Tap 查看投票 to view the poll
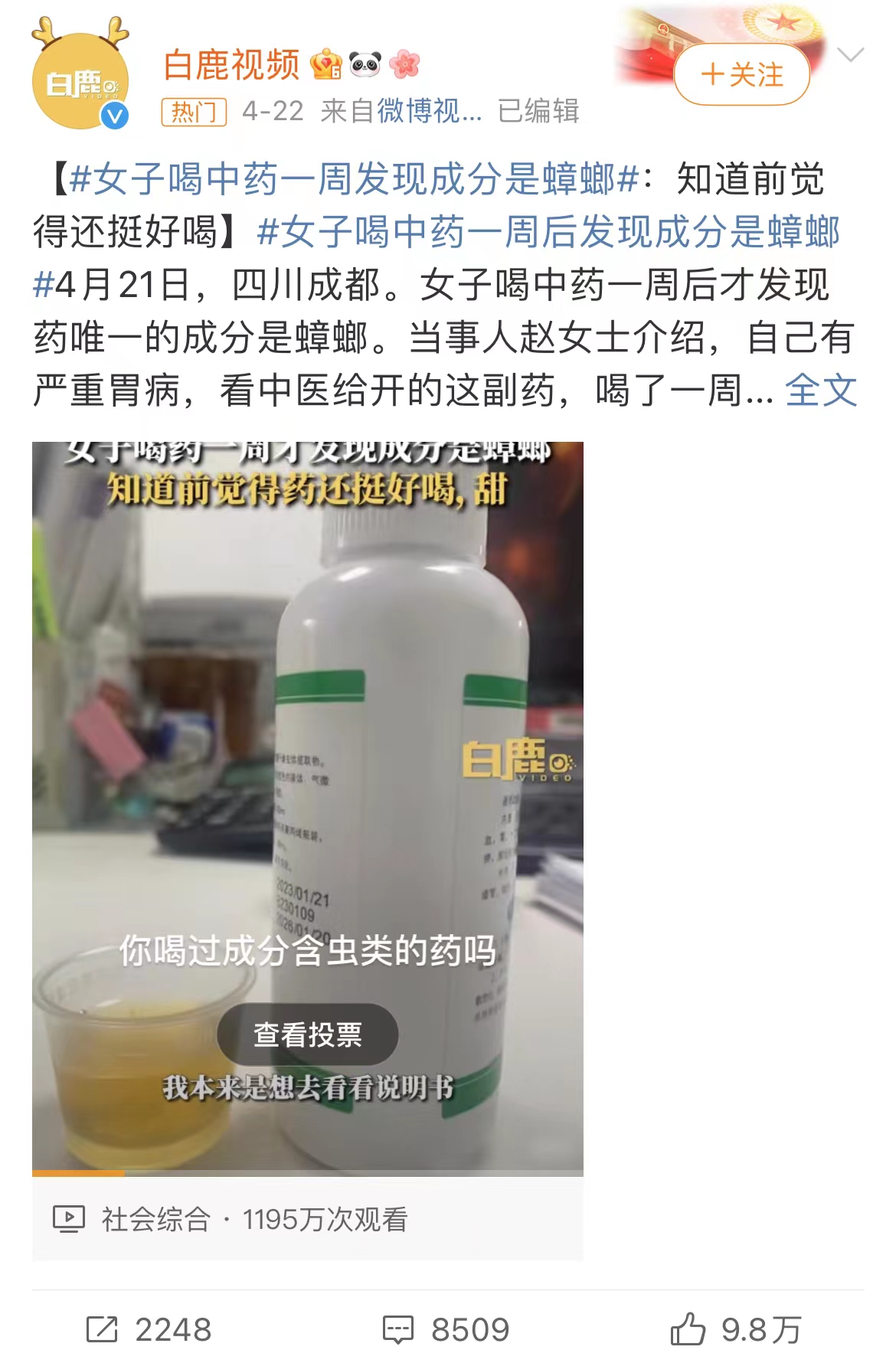Image resolution: width=896 pixels, height=1363 pixels. click(x=307, y=1035)
